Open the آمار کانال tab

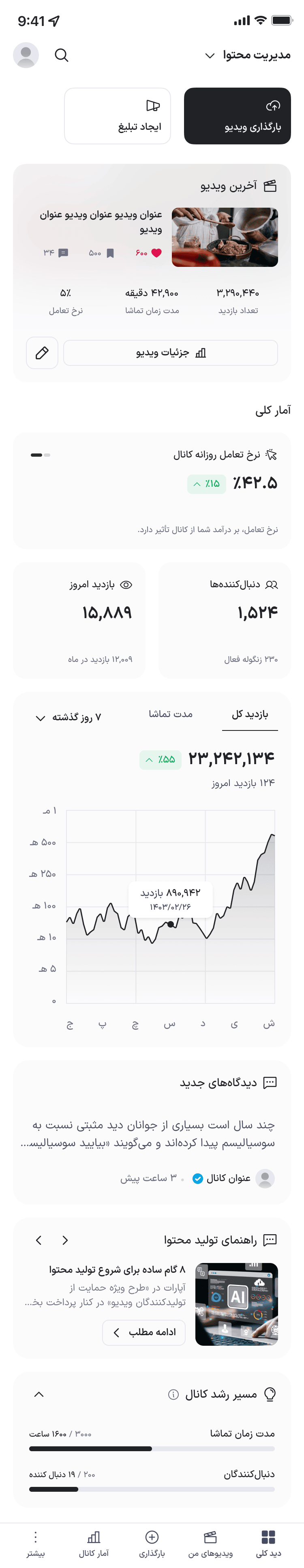click(94, 1543)
